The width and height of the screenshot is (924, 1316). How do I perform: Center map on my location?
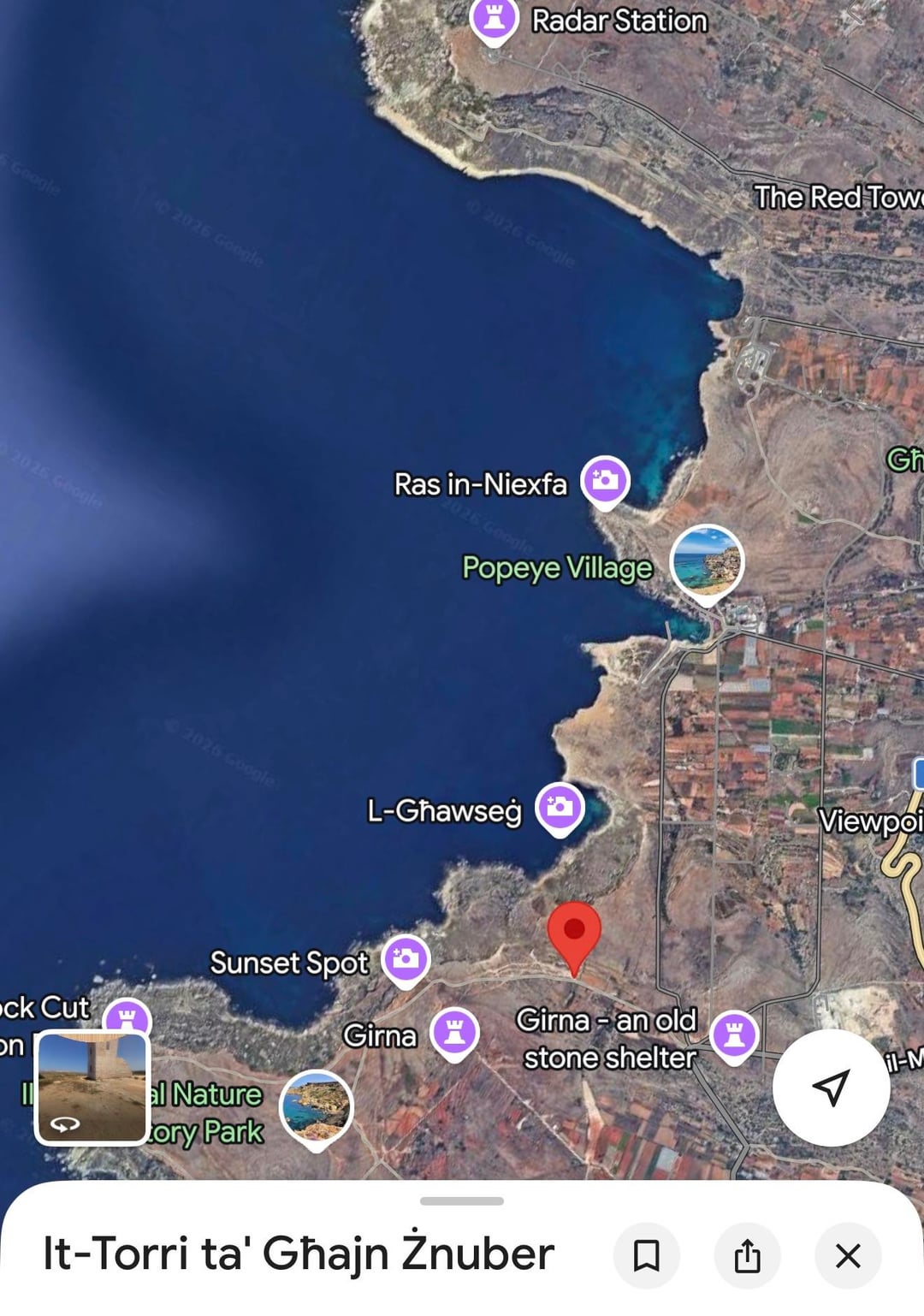(831, 1088)
